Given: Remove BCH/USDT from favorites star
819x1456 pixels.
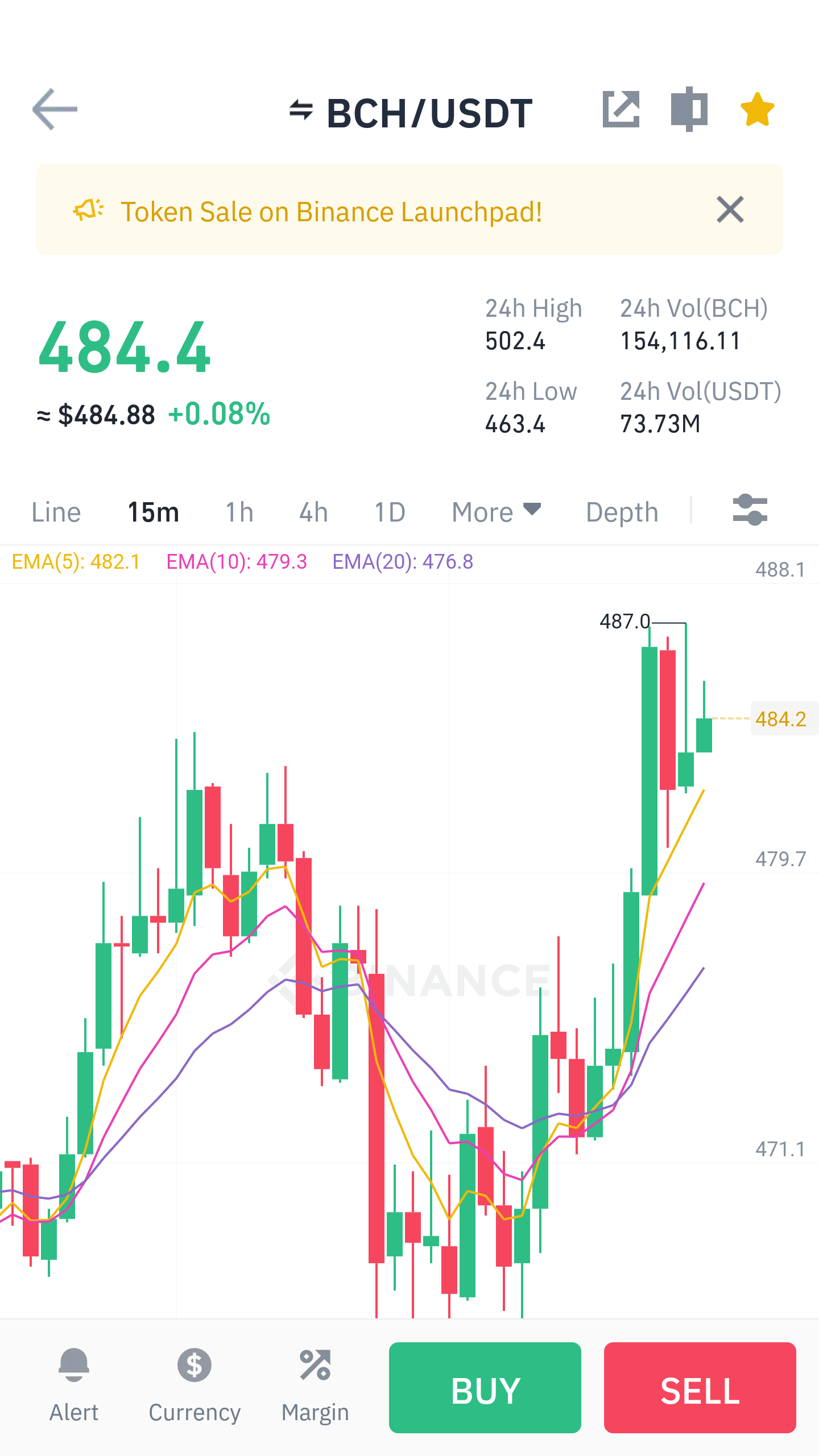Looking at the screenshot, I should (x=758, y=109).
